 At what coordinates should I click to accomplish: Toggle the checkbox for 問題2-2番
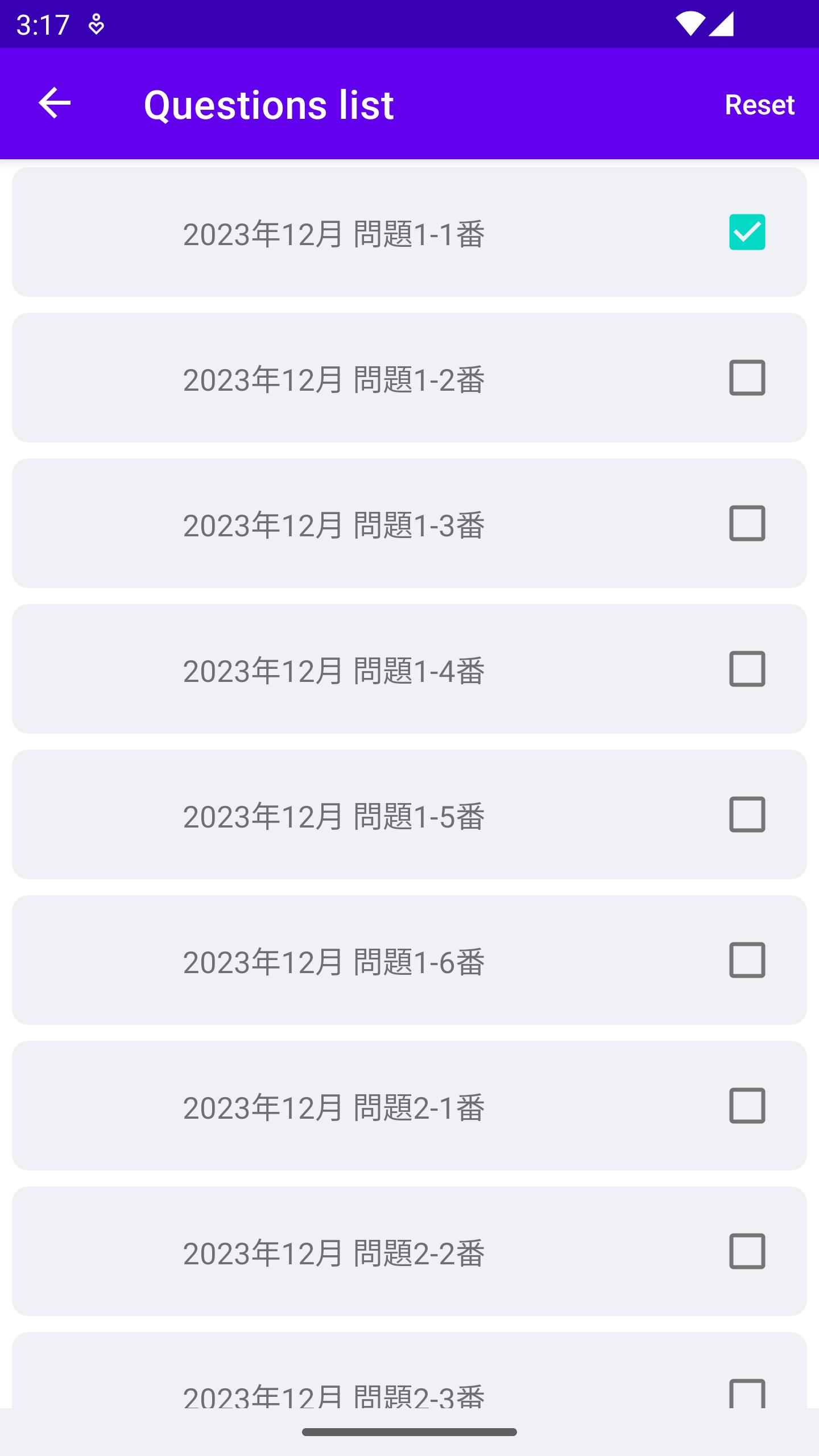(x=747, y=1251)
